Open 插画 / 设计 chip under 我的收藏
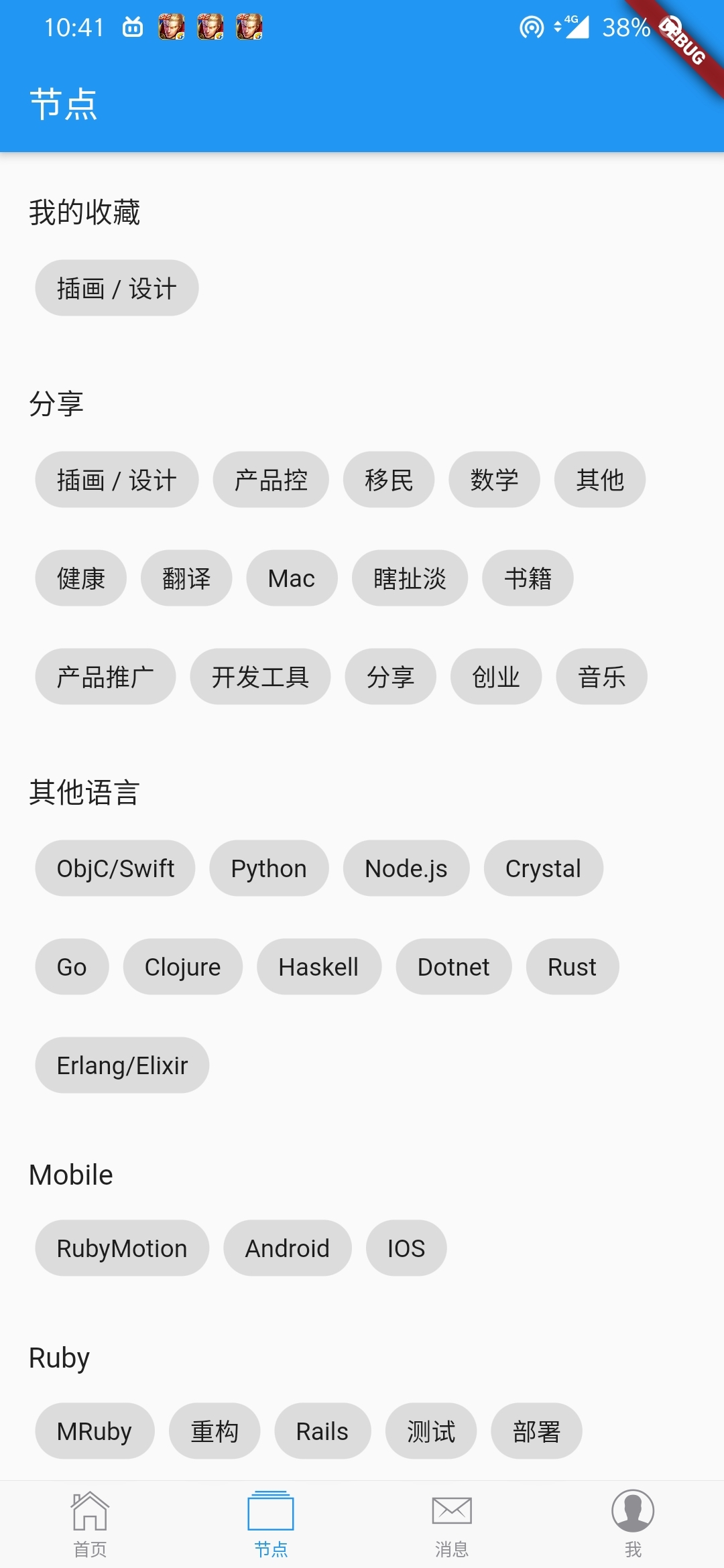This screenshot has width=724, height=1568. pyautogui.click(x=117, y=288)
